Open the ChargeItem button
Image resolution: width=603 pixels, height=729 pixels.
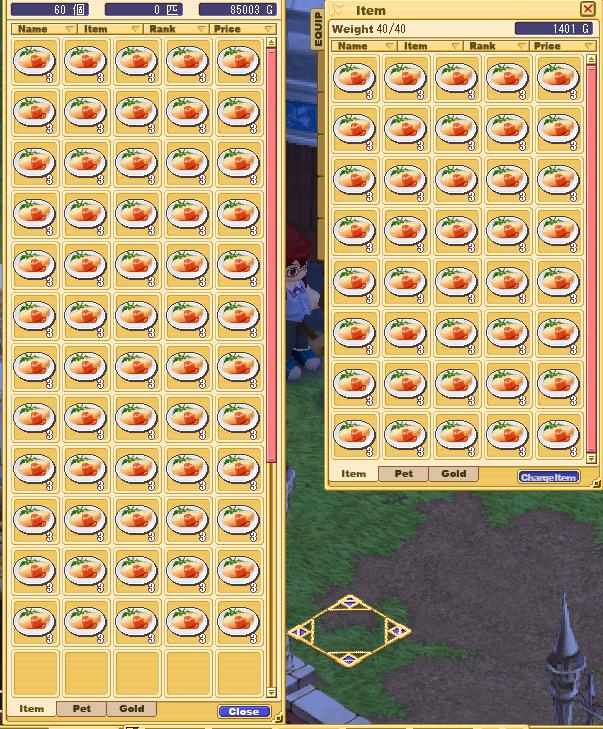click(549, 478)
